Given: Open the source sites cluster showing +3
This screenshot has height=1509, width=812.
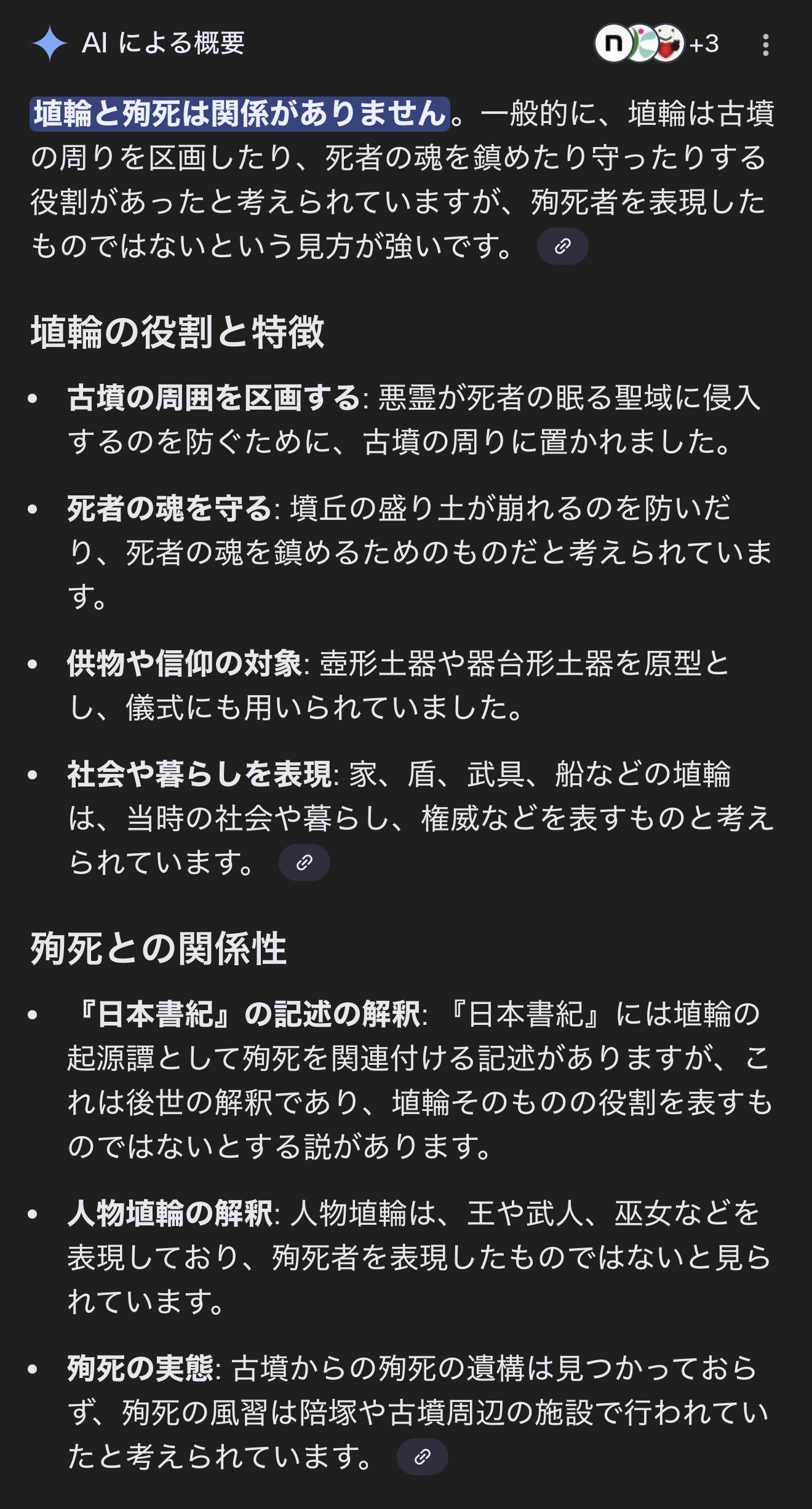Looking at the screenshot, I should point(657,44).
